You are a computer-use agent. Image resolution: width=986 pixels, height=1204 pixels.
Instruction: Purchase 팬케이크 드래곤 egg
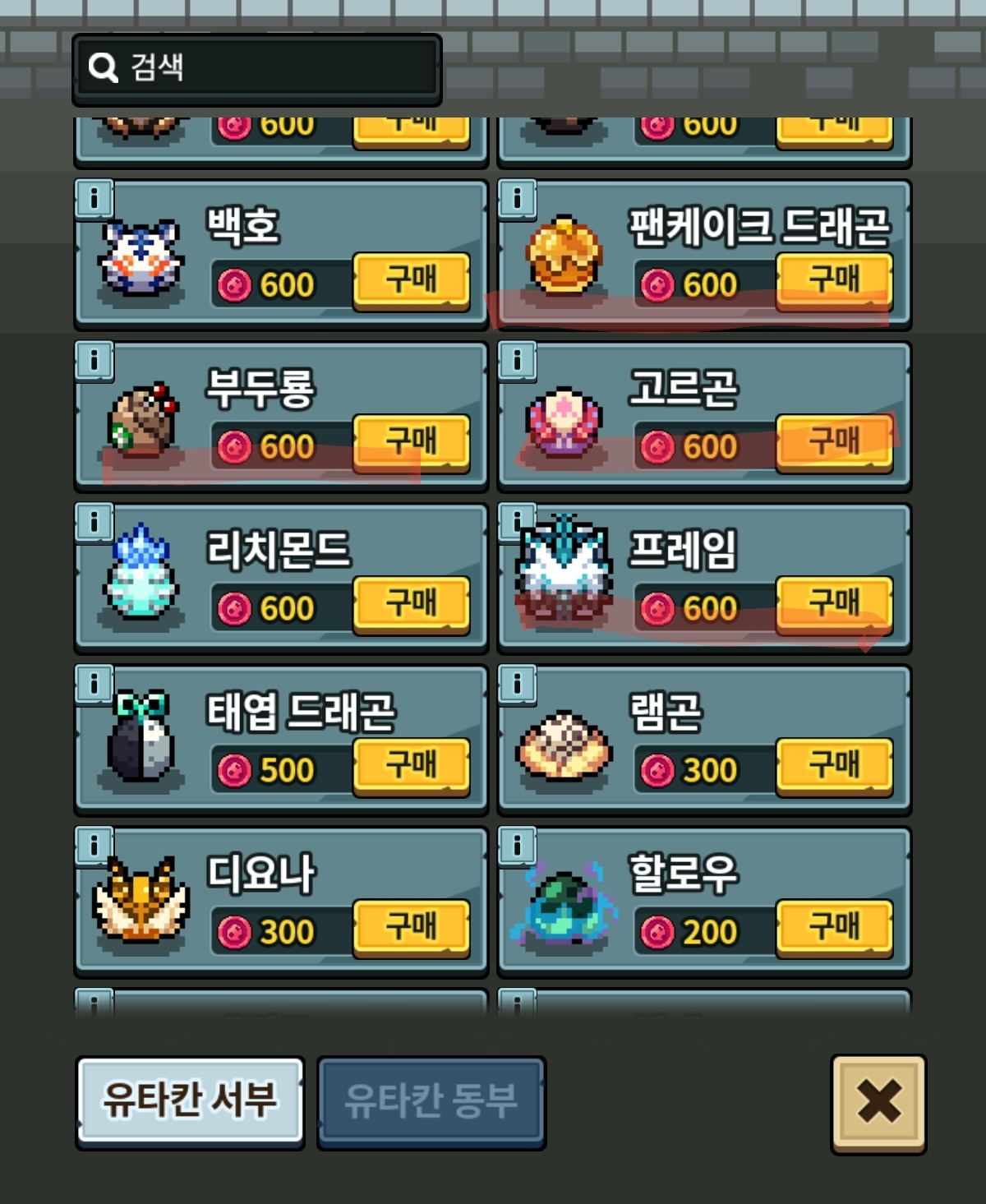[834, 280]
